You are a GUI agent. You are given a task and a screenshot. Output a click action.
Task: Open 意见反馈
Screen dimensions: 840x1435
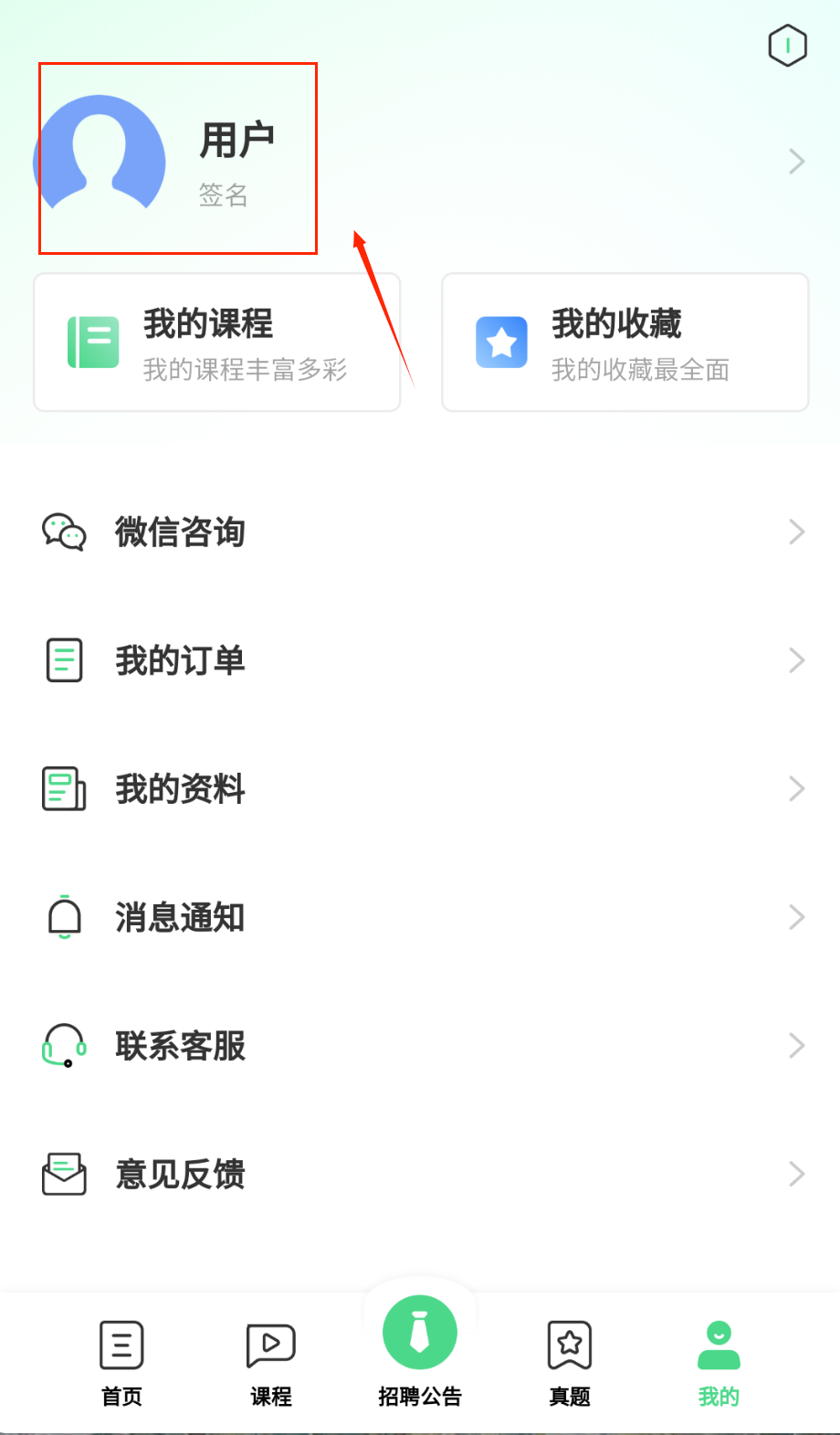[x=420, y=1175]
